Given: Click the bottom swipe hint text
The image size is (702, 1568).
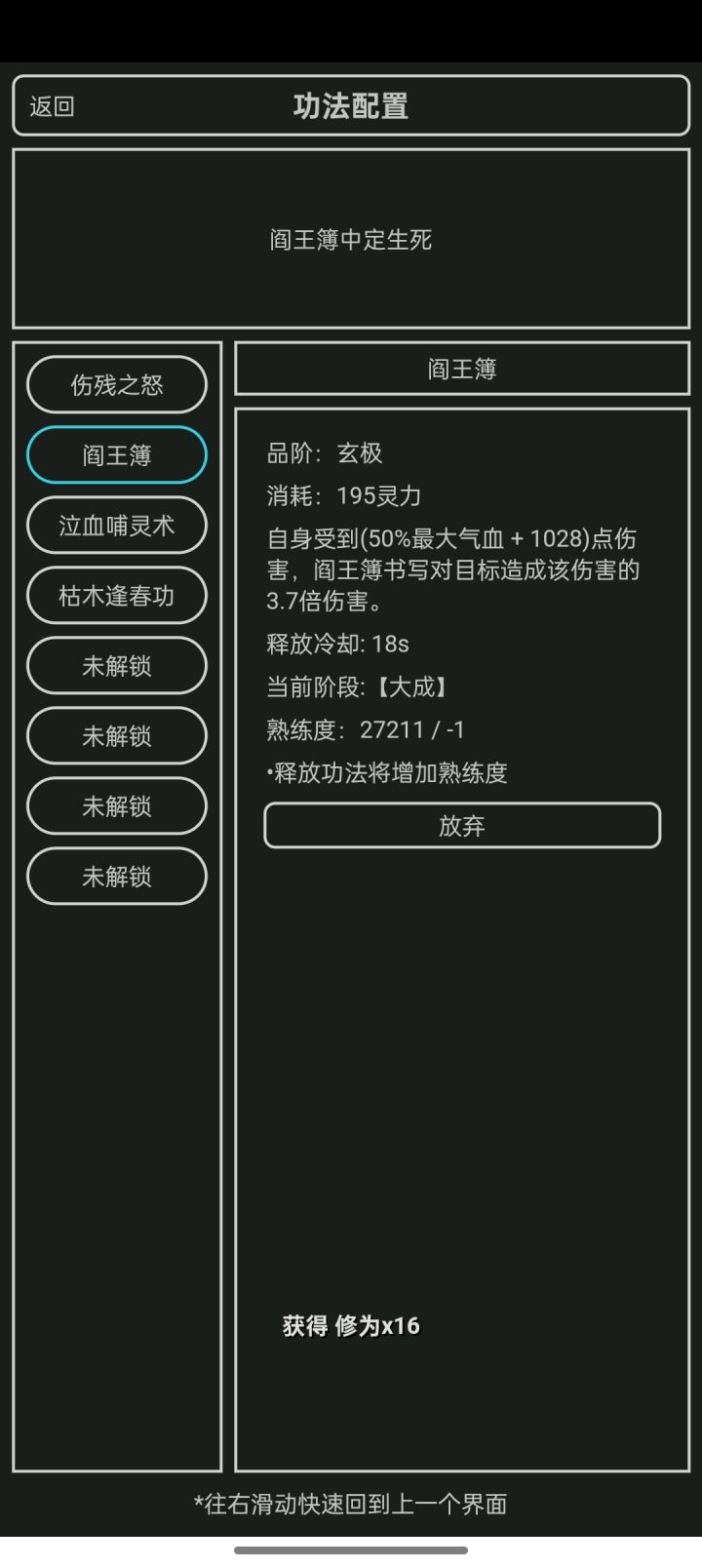Looking at the screenshot, I should 351,1504.
